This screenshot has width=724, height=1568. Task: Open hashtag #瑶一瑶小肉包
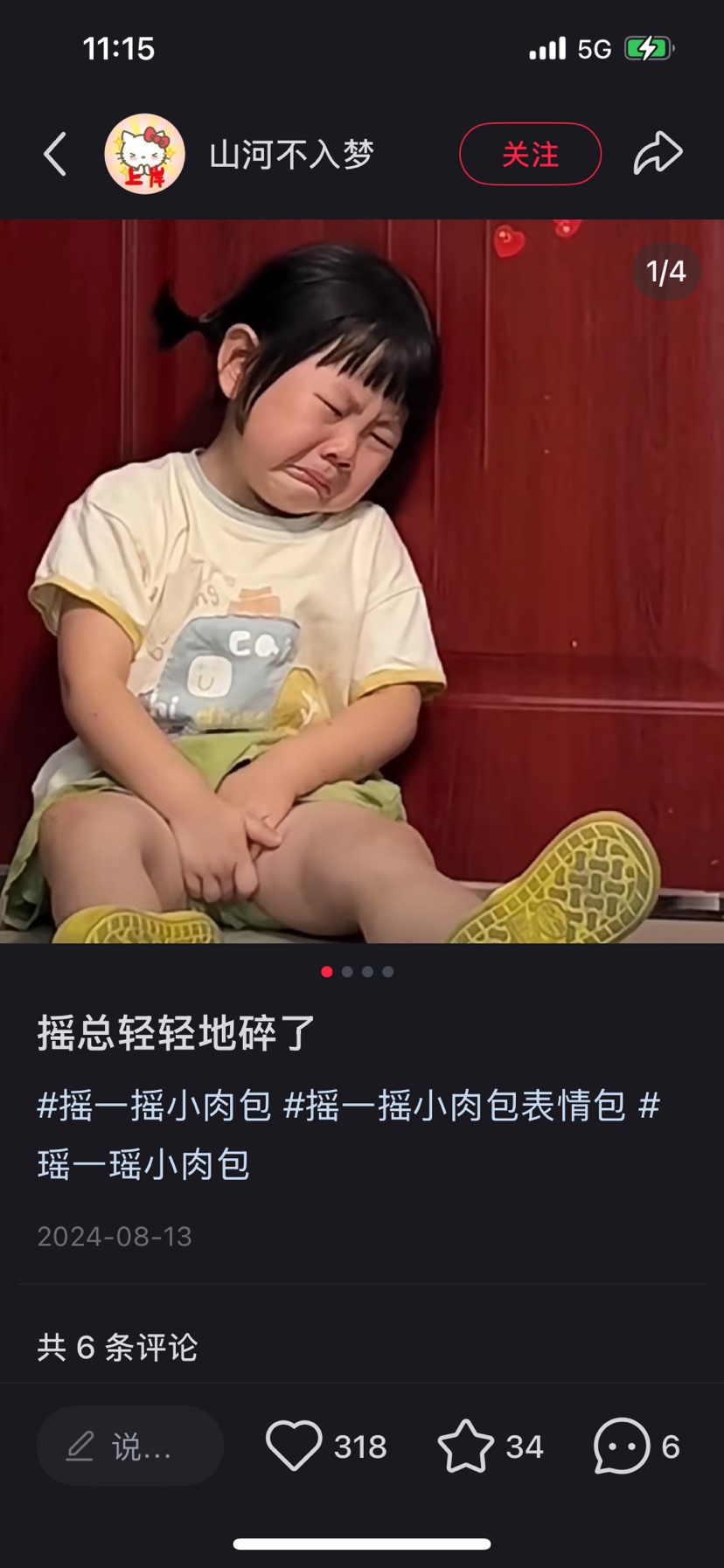[x=144, y=1164]
